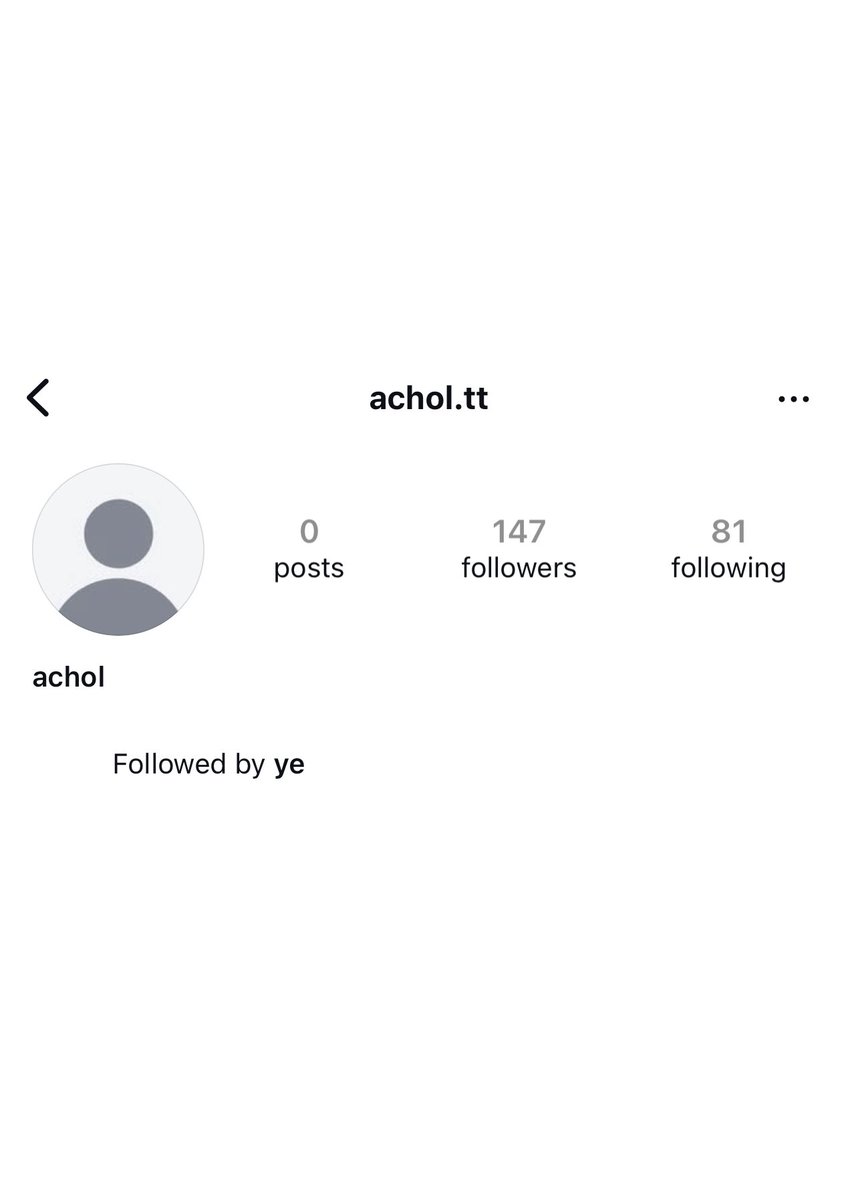View the 81 following list

[x=728, y=549]
